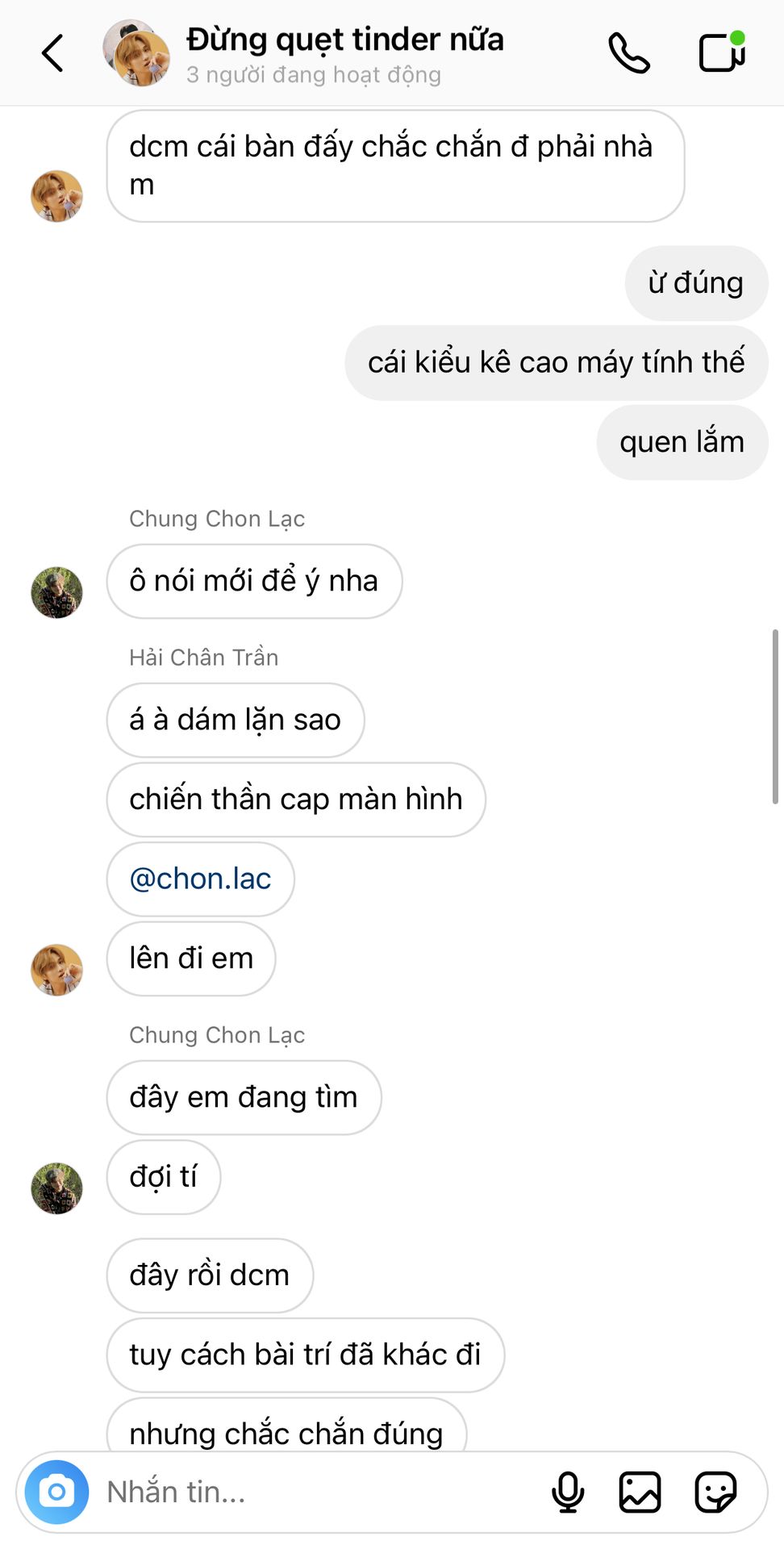This screenshot has height=1549, width=784.
Task: Open avatar next to 'ô nói mới để ý nha'
Action: click(x=56, y=593)
